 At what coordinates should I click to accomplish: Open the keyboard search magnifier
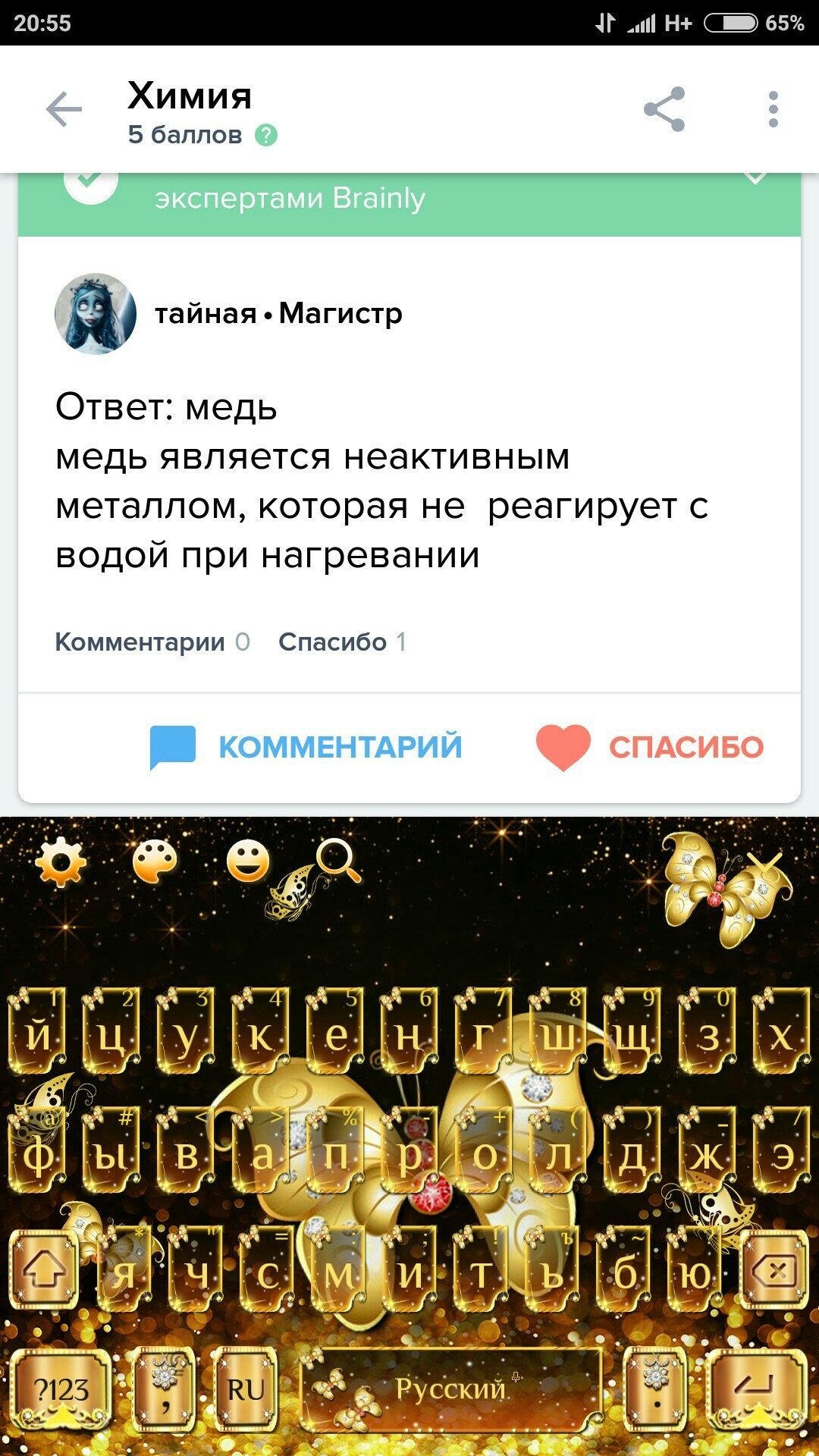pos(338,861)
